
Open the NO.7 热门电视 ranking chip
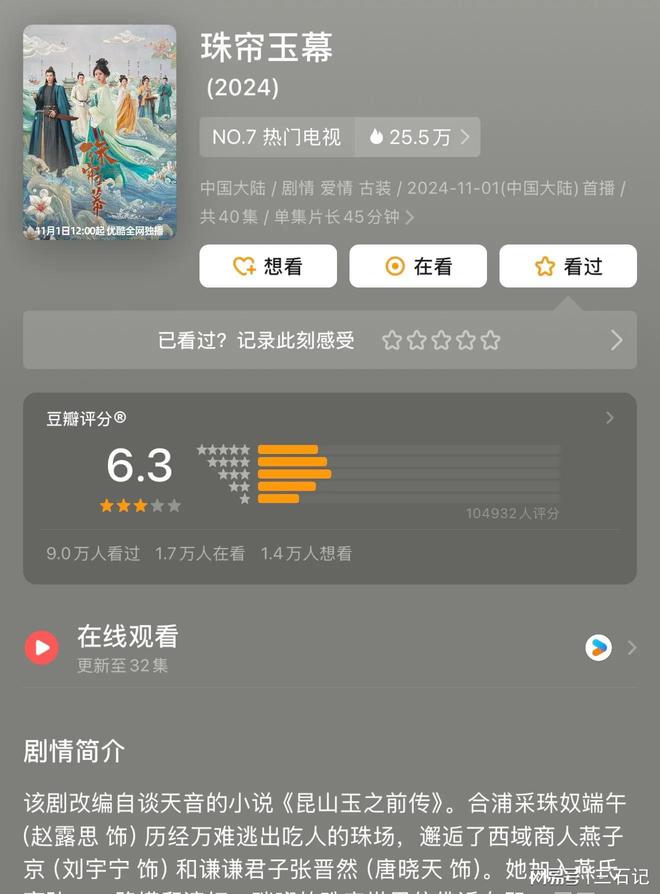[x=277, y=138]
